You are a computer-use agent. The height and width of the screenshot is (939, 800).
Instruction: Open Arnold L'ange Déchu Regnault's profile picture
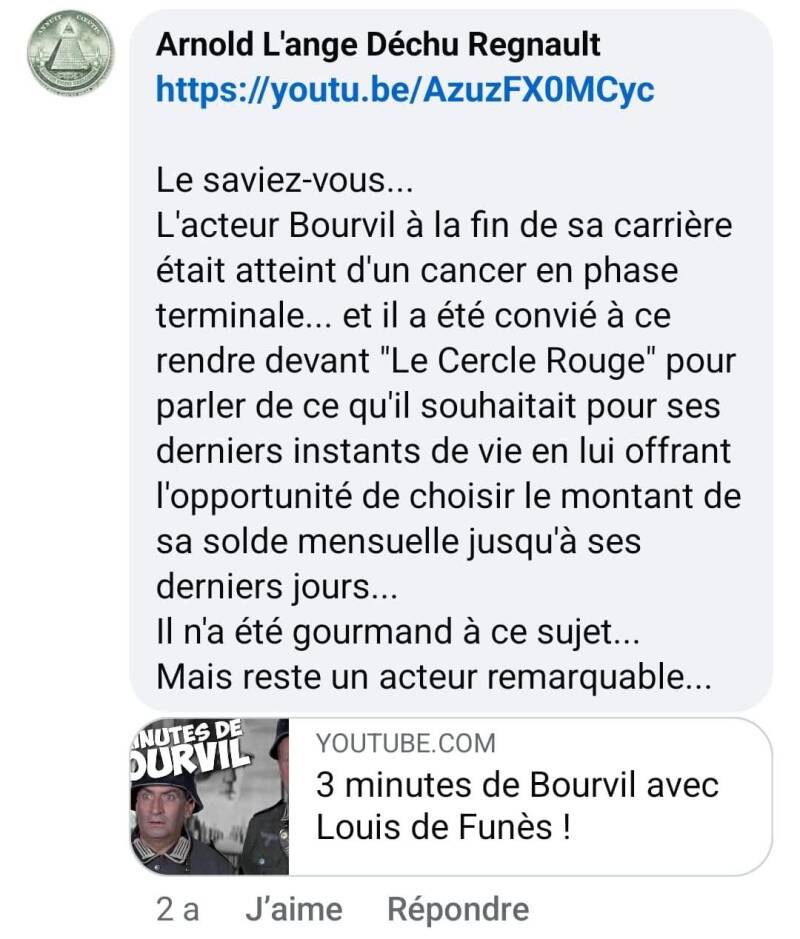(x=70, y=54)
